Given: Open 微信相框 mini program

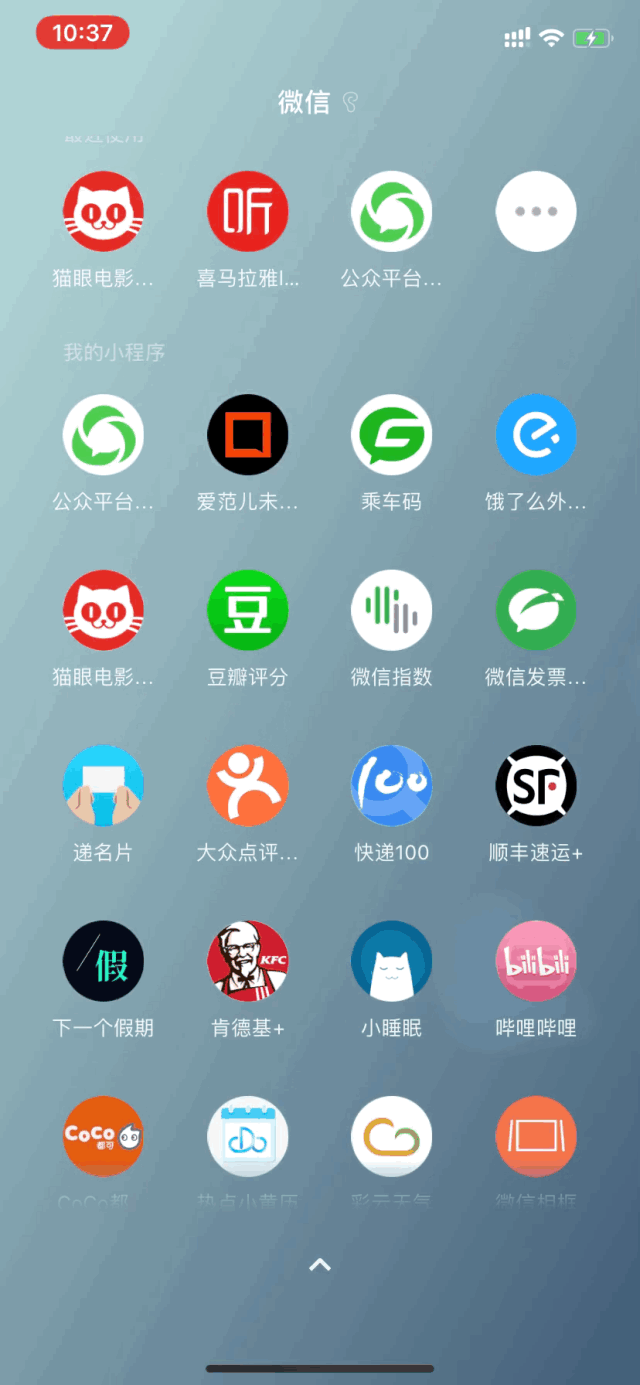Looking at the screenshot, I should tap(535, 1136).
